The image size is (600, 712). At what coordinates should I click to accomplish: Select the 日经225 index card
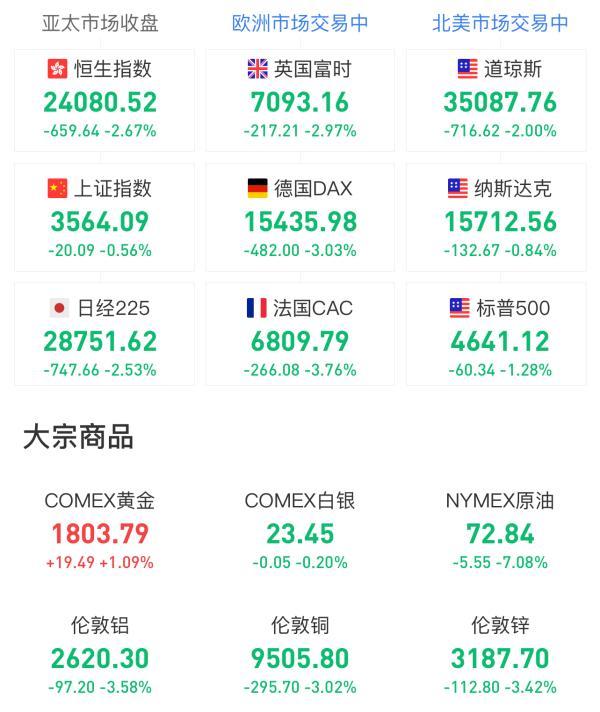pyautogui.click(x=100, y=340)
